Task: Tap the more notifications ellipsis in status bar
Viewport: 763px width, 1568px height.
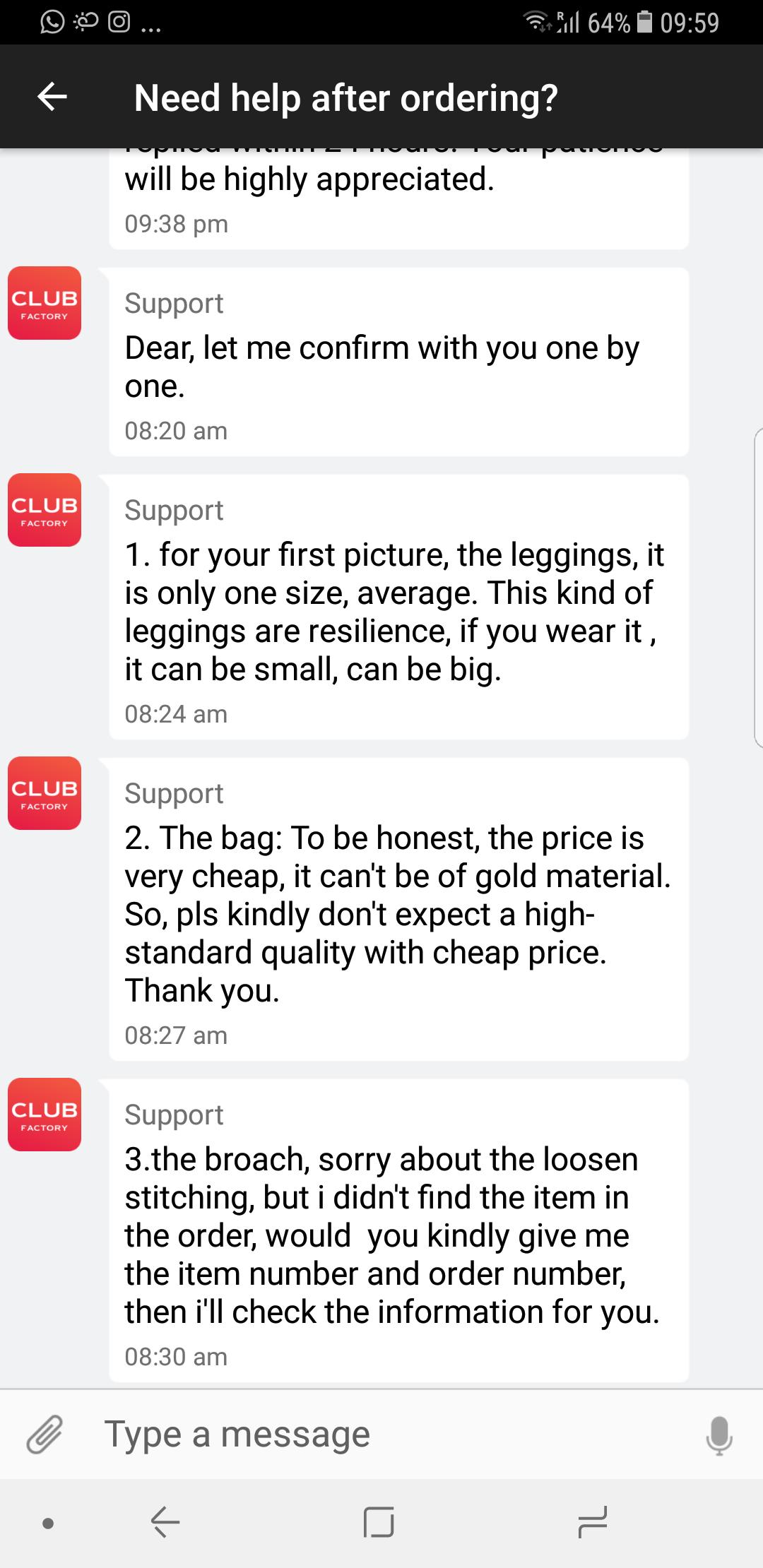Action: tap(150, 28)
